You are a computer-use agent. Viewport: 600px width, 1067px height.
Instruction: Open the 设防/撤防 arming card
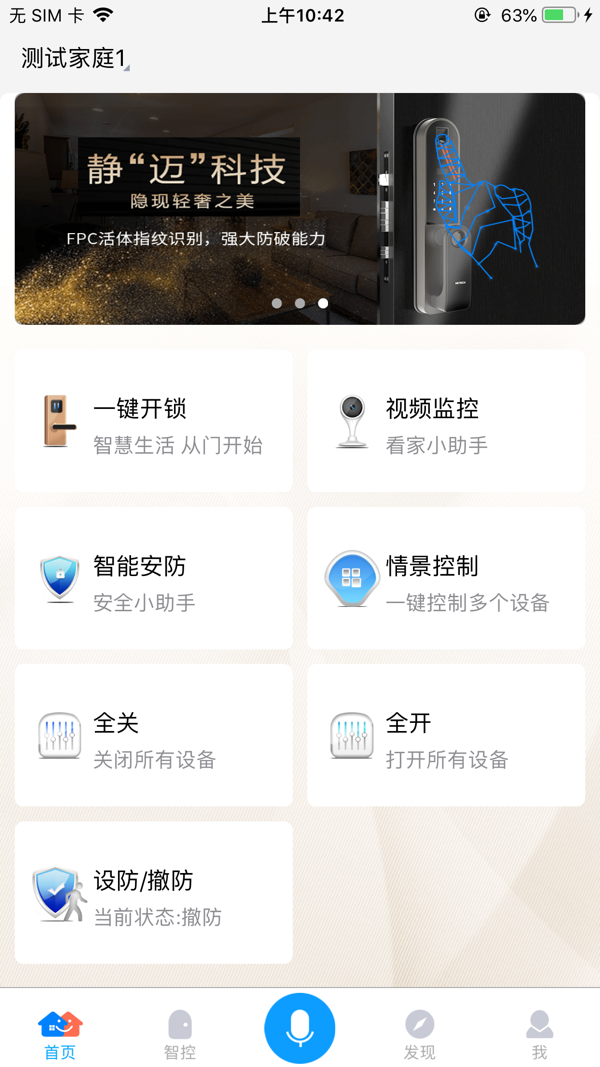[154, 893]
